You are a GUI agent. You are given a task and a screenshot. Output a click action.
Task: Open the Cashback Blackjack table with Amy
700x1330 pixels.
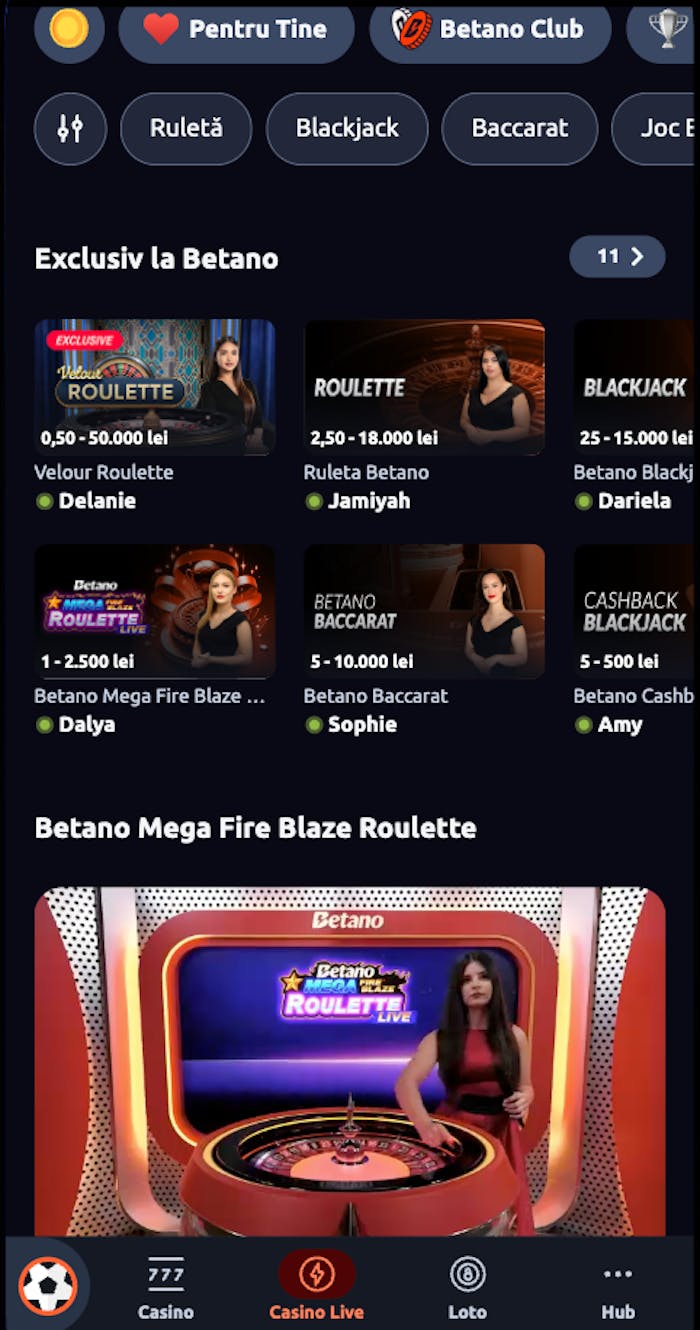(x=635, y=611)
